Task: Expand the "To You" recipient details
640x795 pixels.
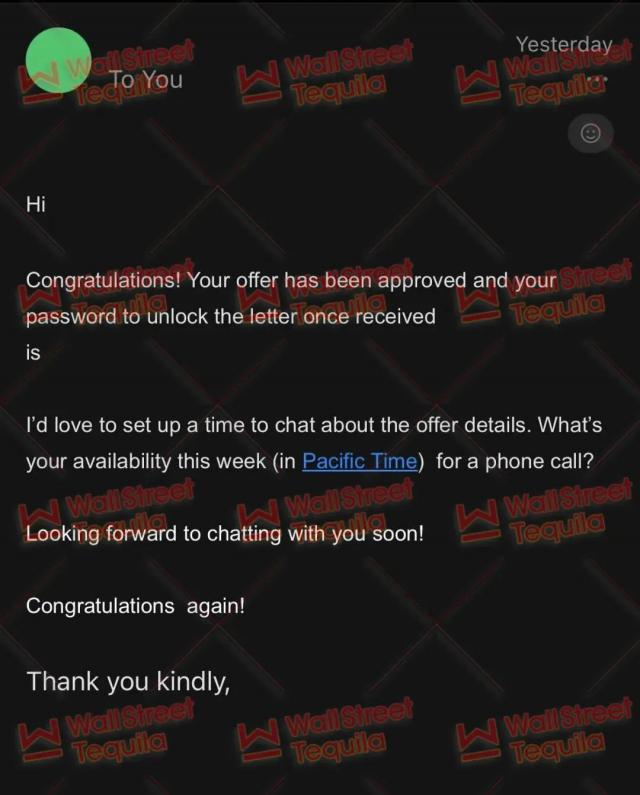Action: 146,79
